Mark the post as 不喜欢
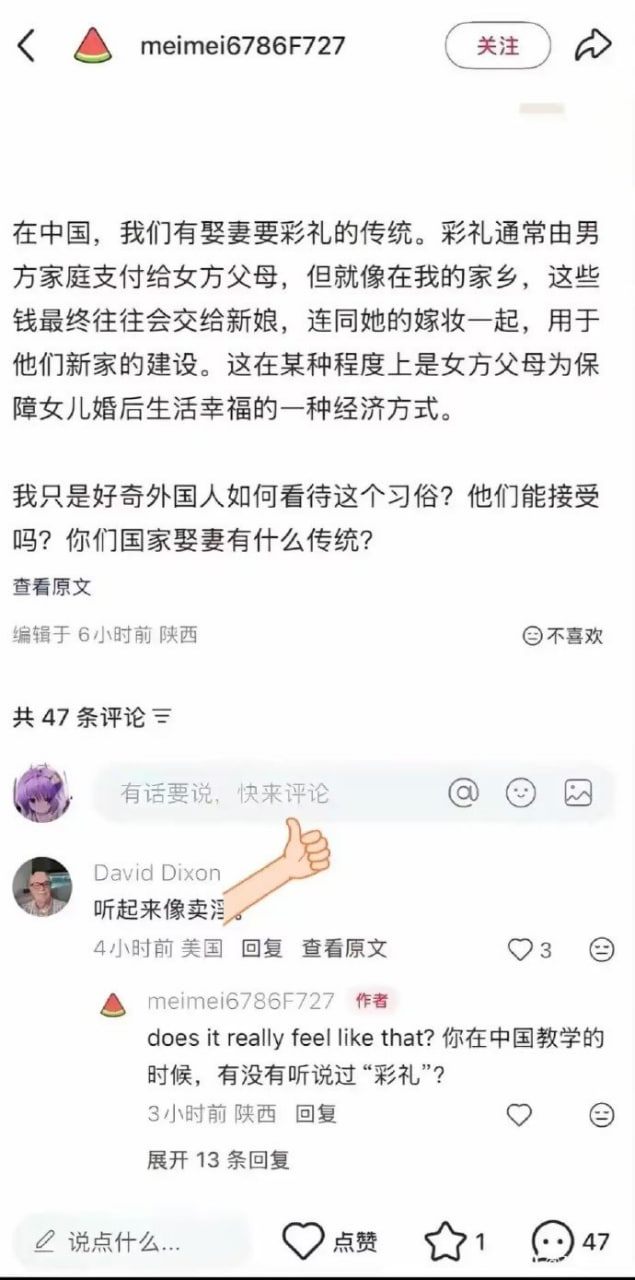 tap(564, 635)
